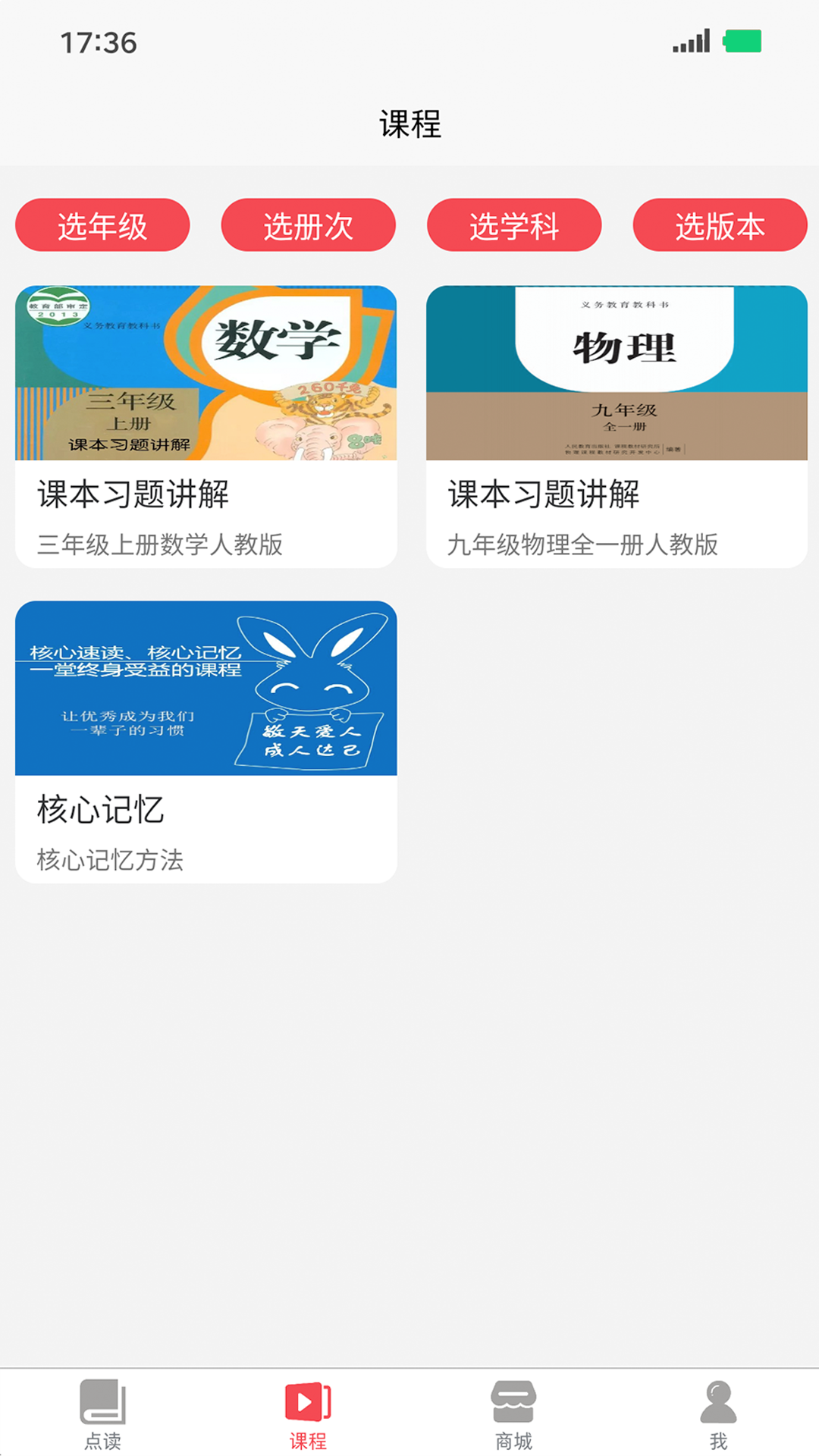Open the 核心记忆 course
Screen dimensions: 819x1456
pos(205,739)
